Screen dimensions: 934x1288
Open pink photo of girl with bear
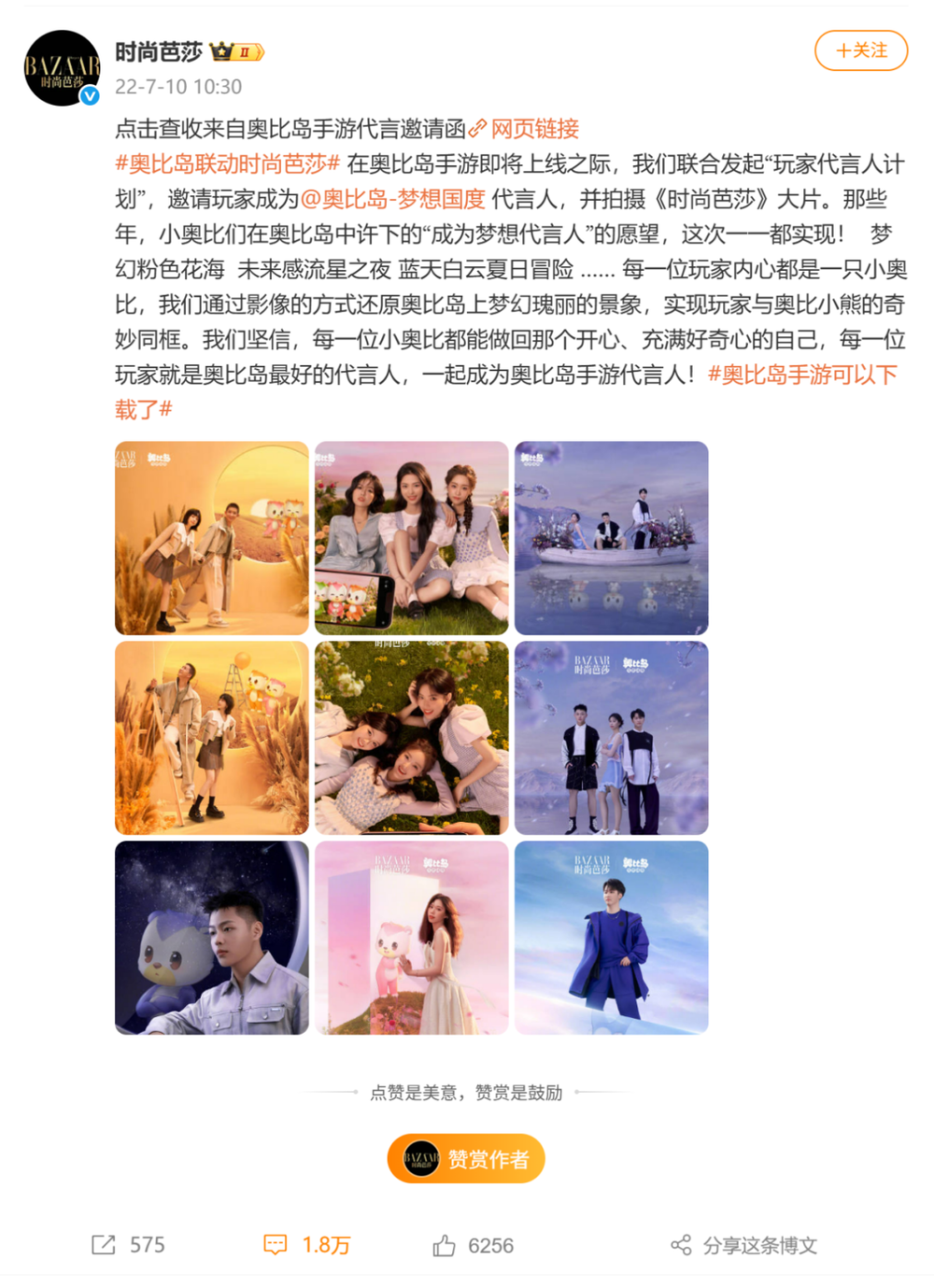tap(411, 938)
